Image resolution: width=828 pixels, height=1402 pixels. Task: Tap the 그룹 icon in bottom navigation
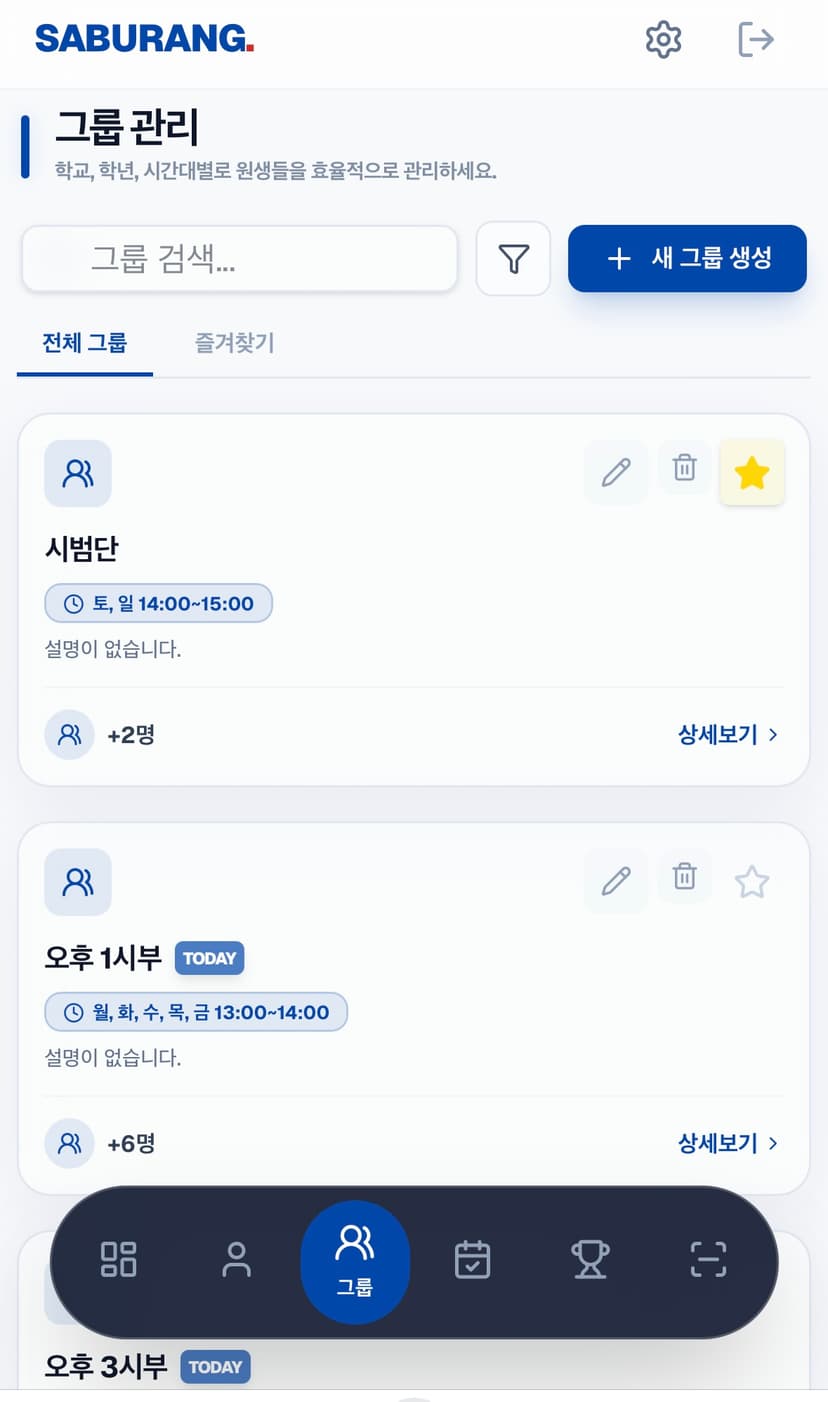(x=355, y=1261)
